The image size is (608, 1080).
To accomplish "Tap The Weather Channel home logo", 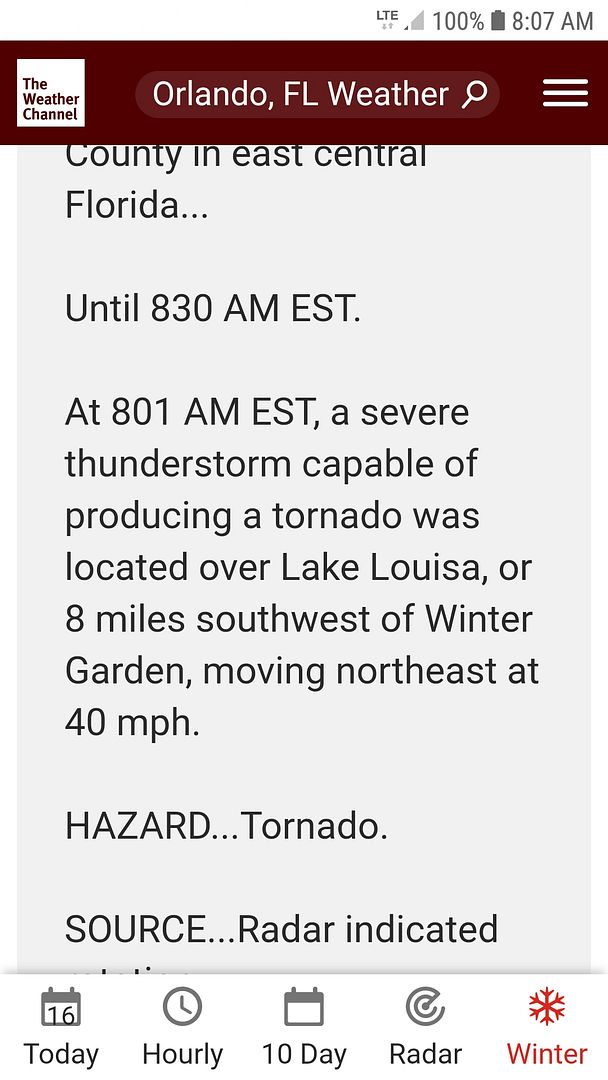I will (x=51, y=93).
